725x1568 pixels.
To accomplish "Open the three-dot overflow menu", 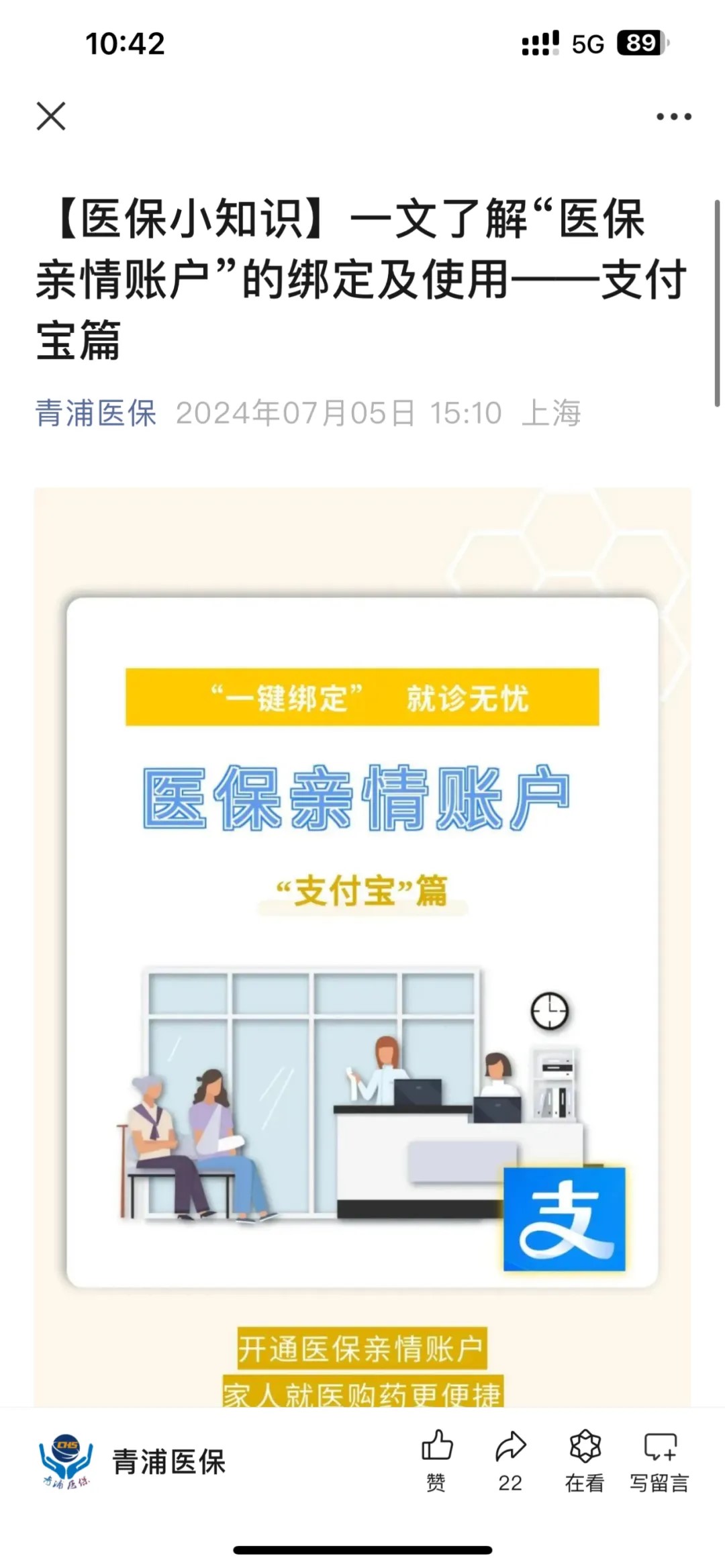I will point(673,117).
